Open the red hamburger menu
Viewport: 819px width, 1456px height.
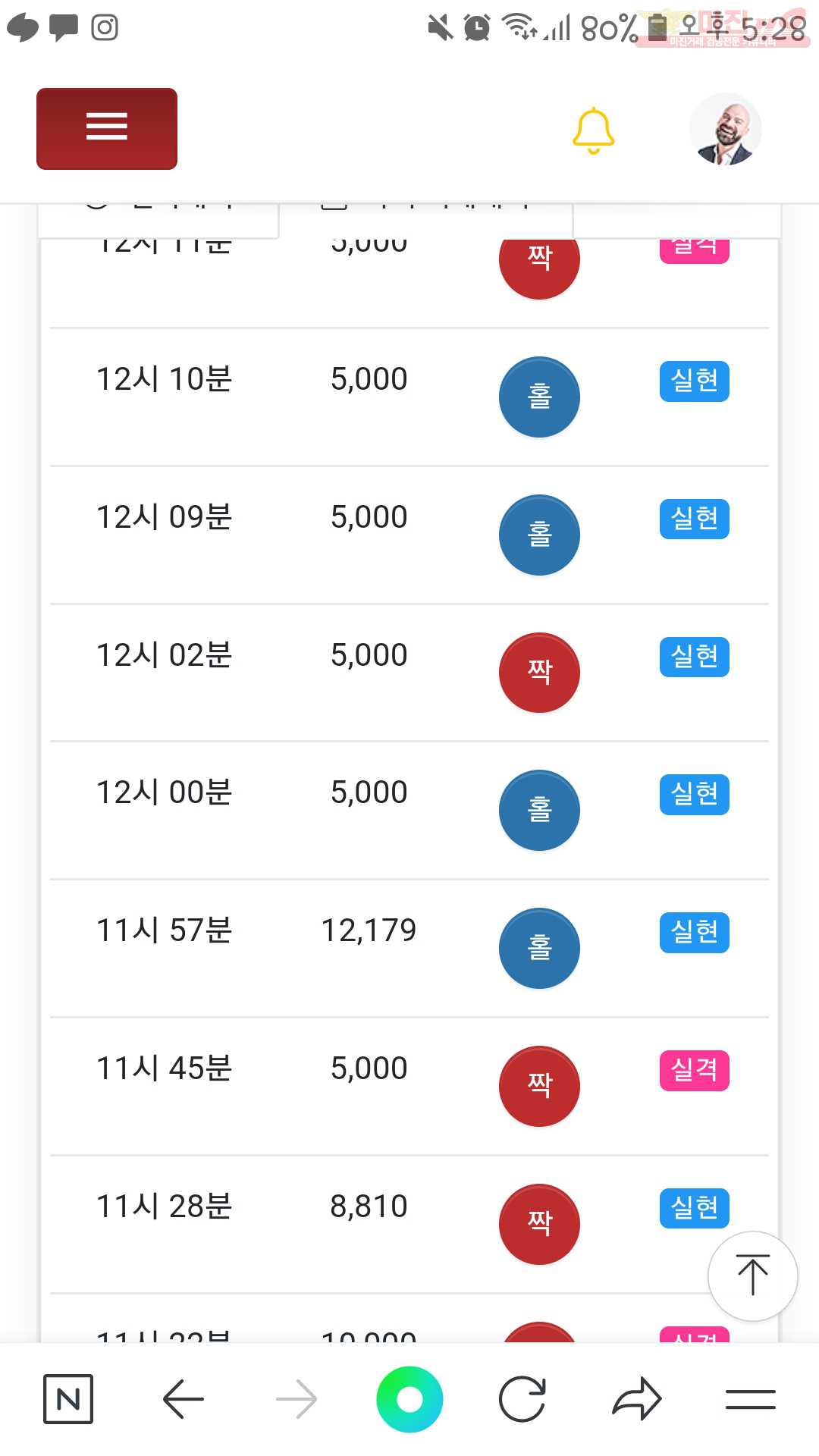107,129
